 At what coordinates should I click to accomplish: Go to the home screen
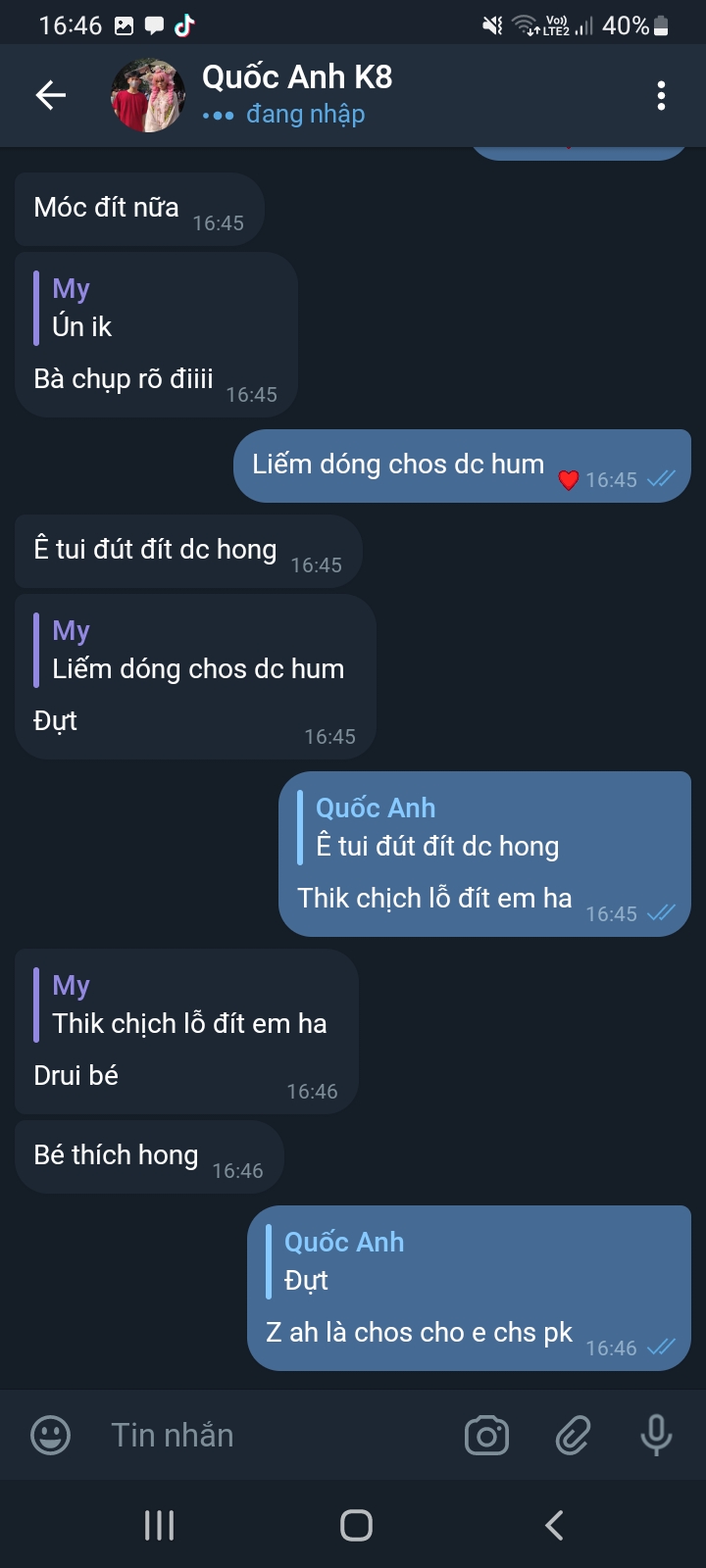click(x=355, y=1525)
